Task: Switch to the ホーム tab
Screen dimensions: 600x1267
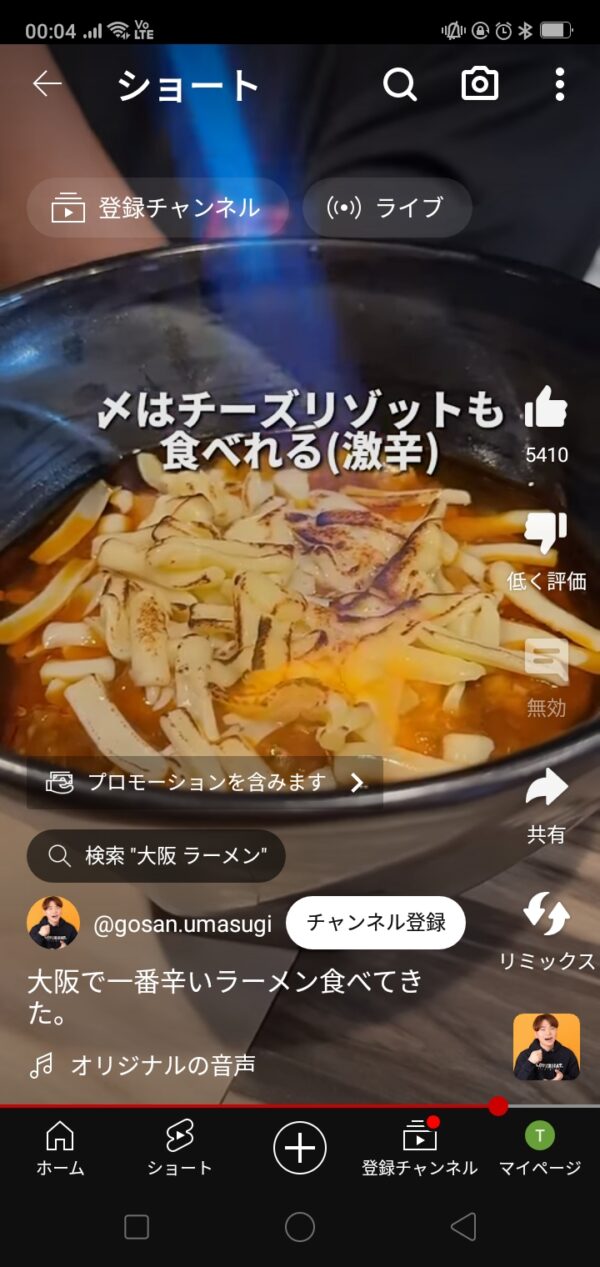Action: 60,1148
